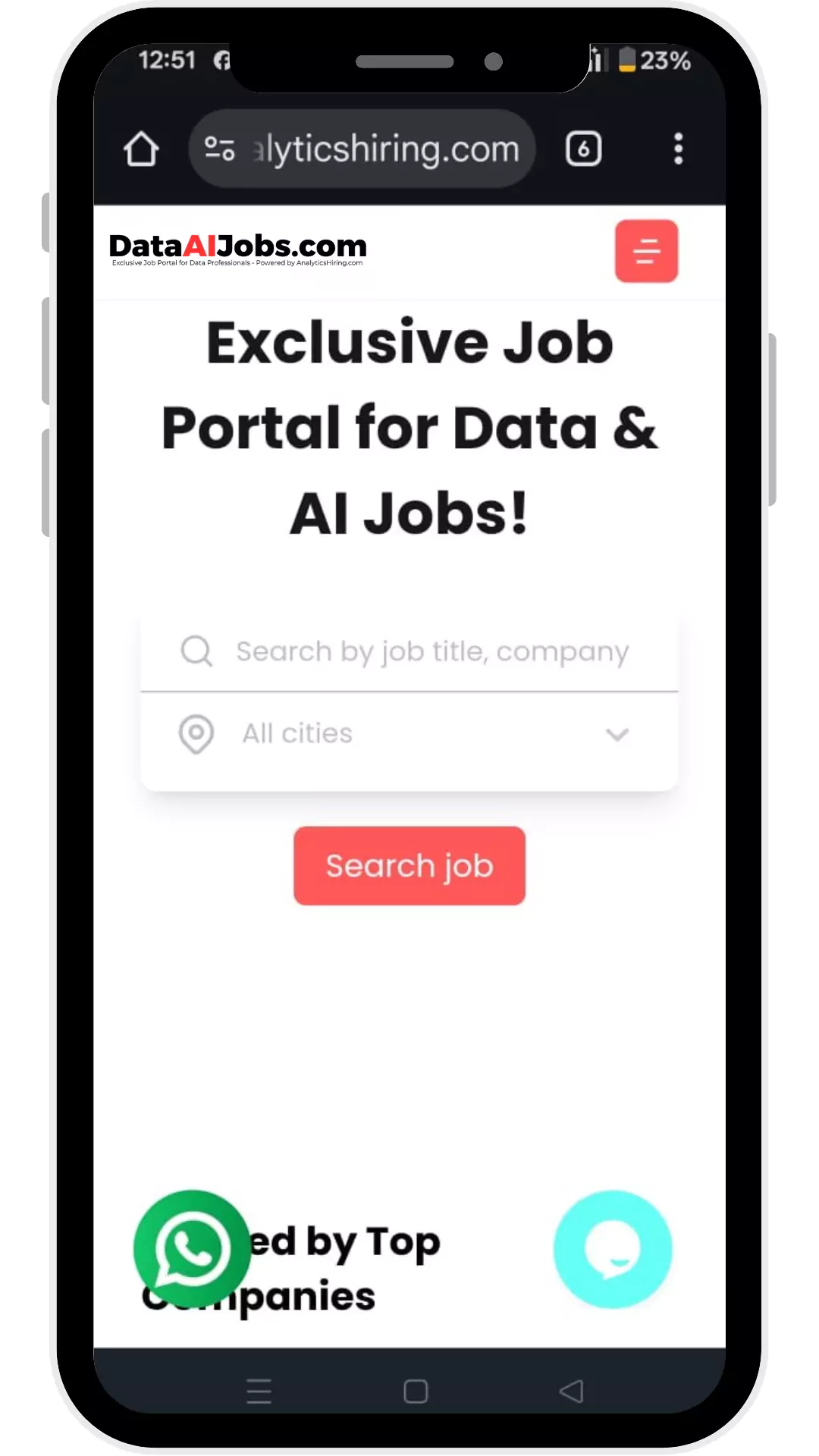Tap the Search job button
Screen dimensions: 819x1456
coord(409,866)
